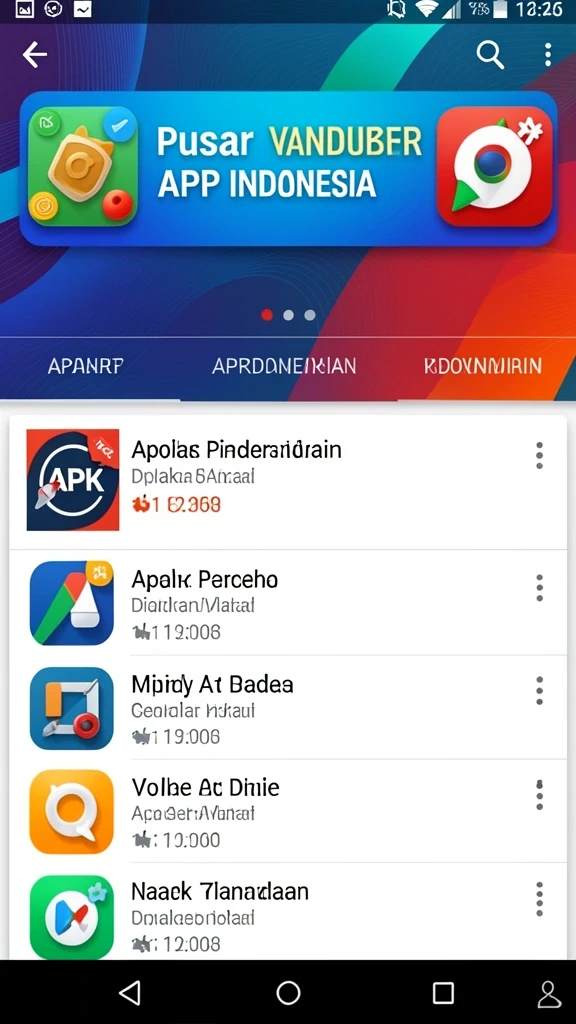Open options menu for Mpidy At Badea
This screenshot has width=576, height=1024.
(x=539, y=690)
